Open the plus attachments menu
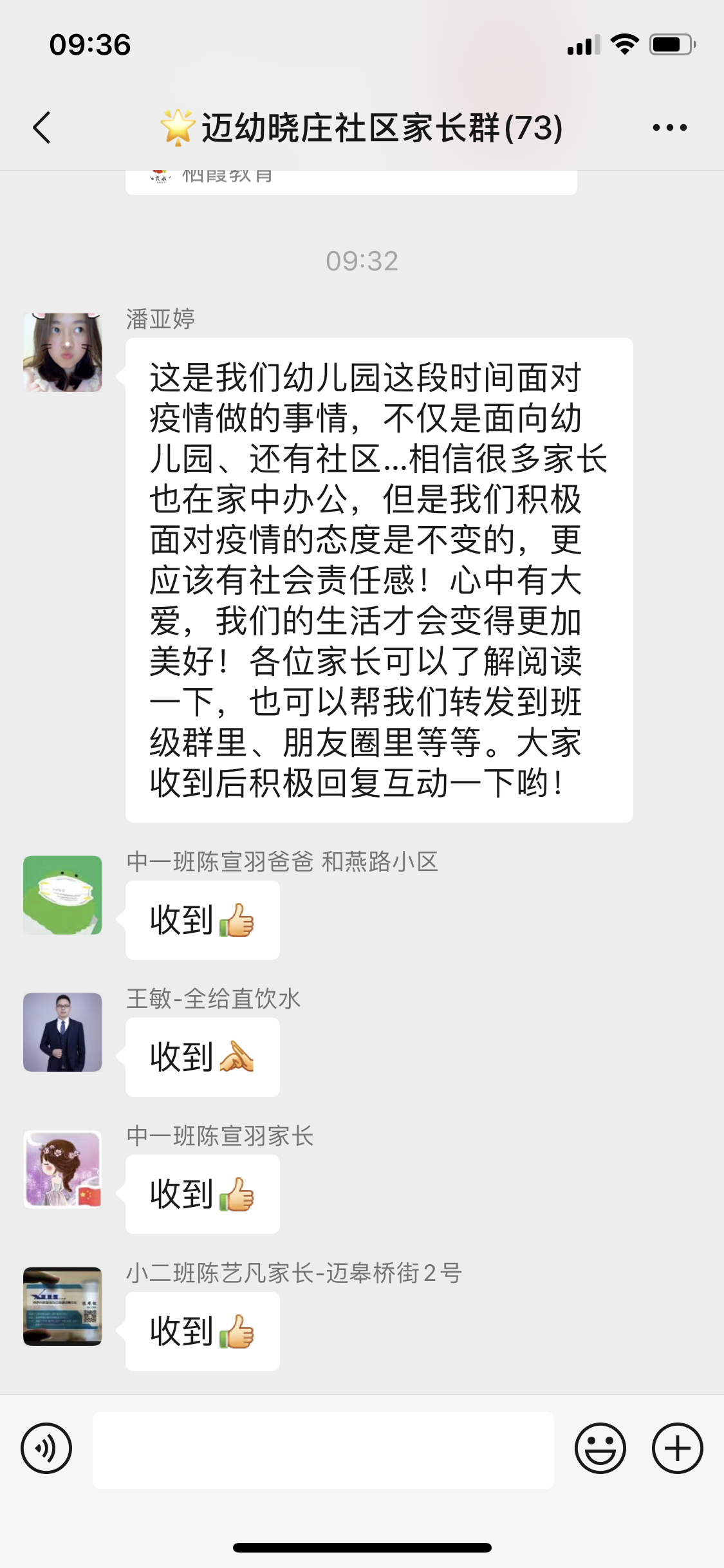The width and height of the screenshot is (724, 1568). [x=677, y=1449]
